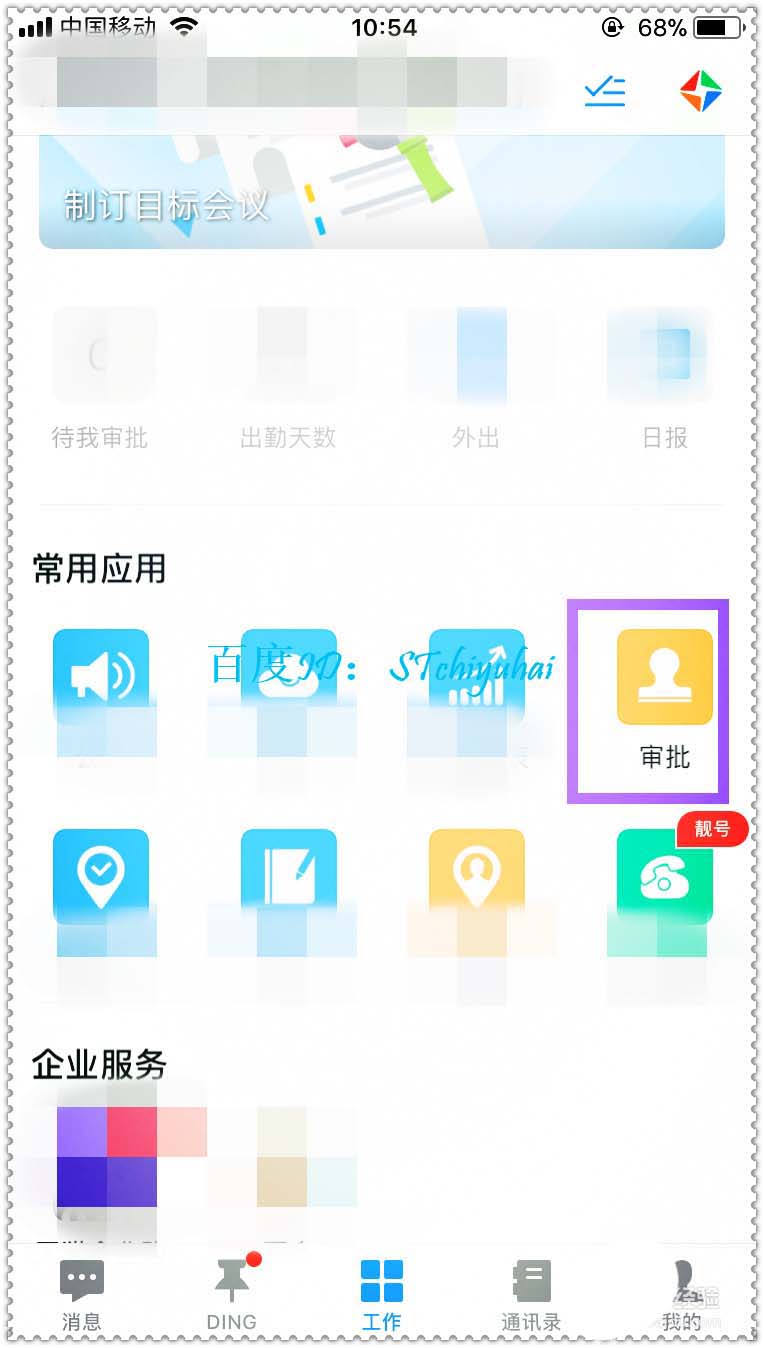Tap the colorful star icon at top right
The height and width of the screenshot is (1348, 764).
[x=701, y=91]
